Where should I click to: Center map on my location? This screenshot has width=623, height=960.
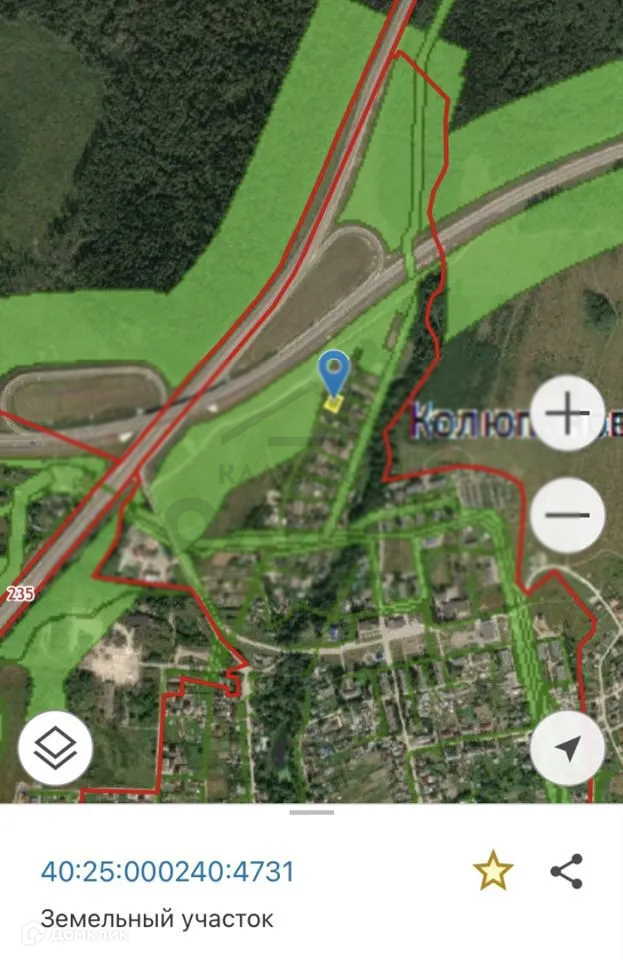[567, 748]
